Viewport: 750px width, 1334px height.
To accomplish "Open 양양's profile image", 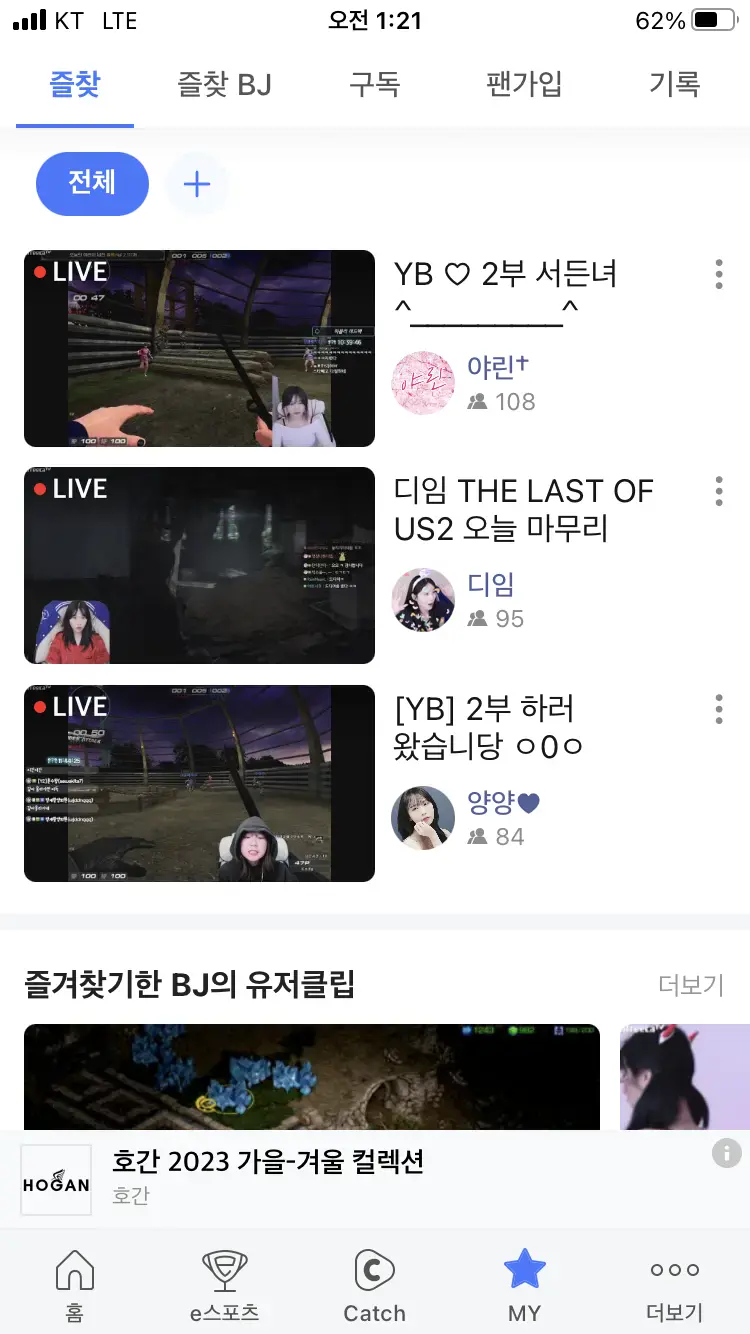I will tap(423, 818).
